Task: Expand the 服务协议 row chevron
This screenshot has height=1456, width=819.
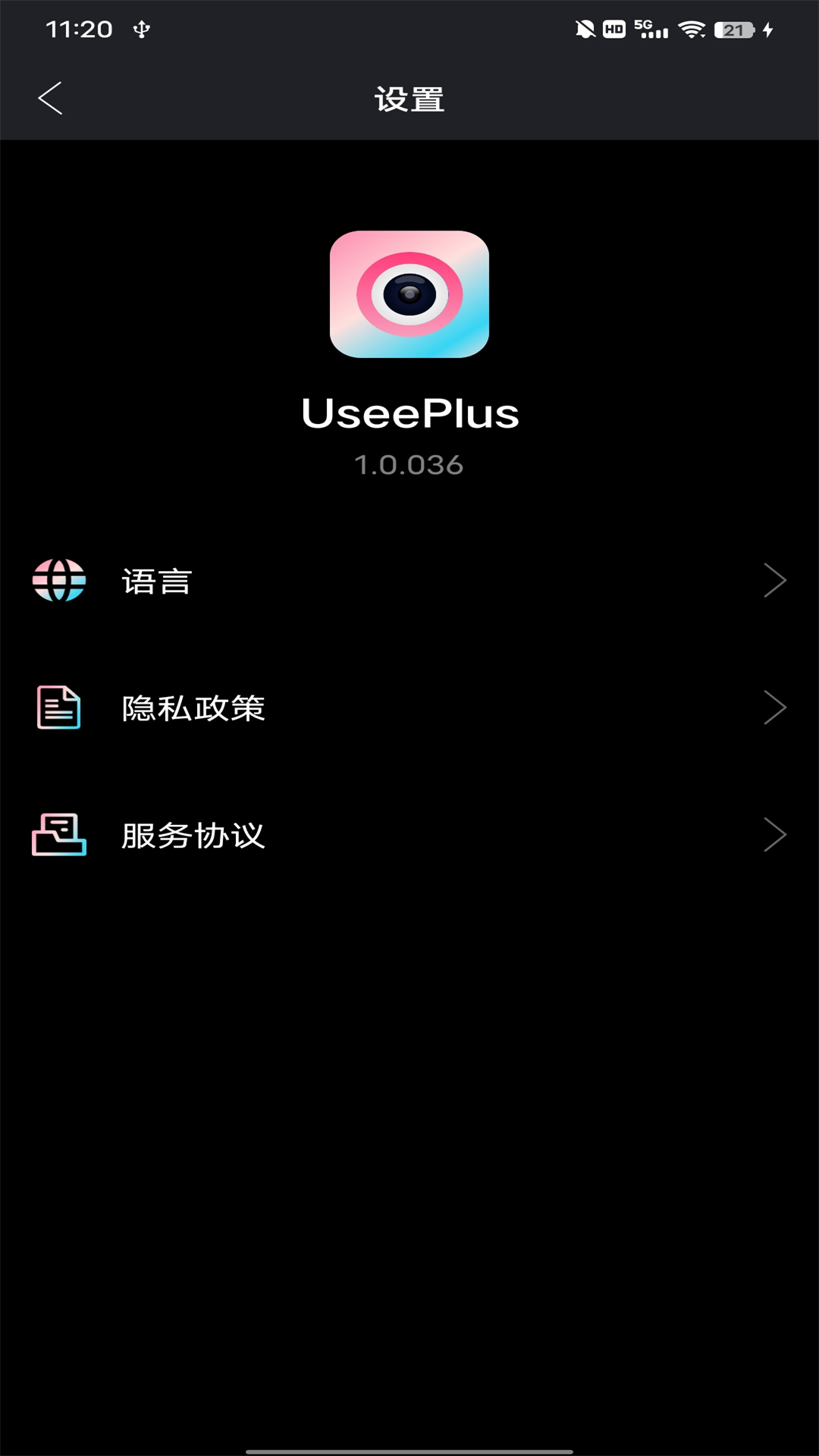Action: (x=776, y=836)
